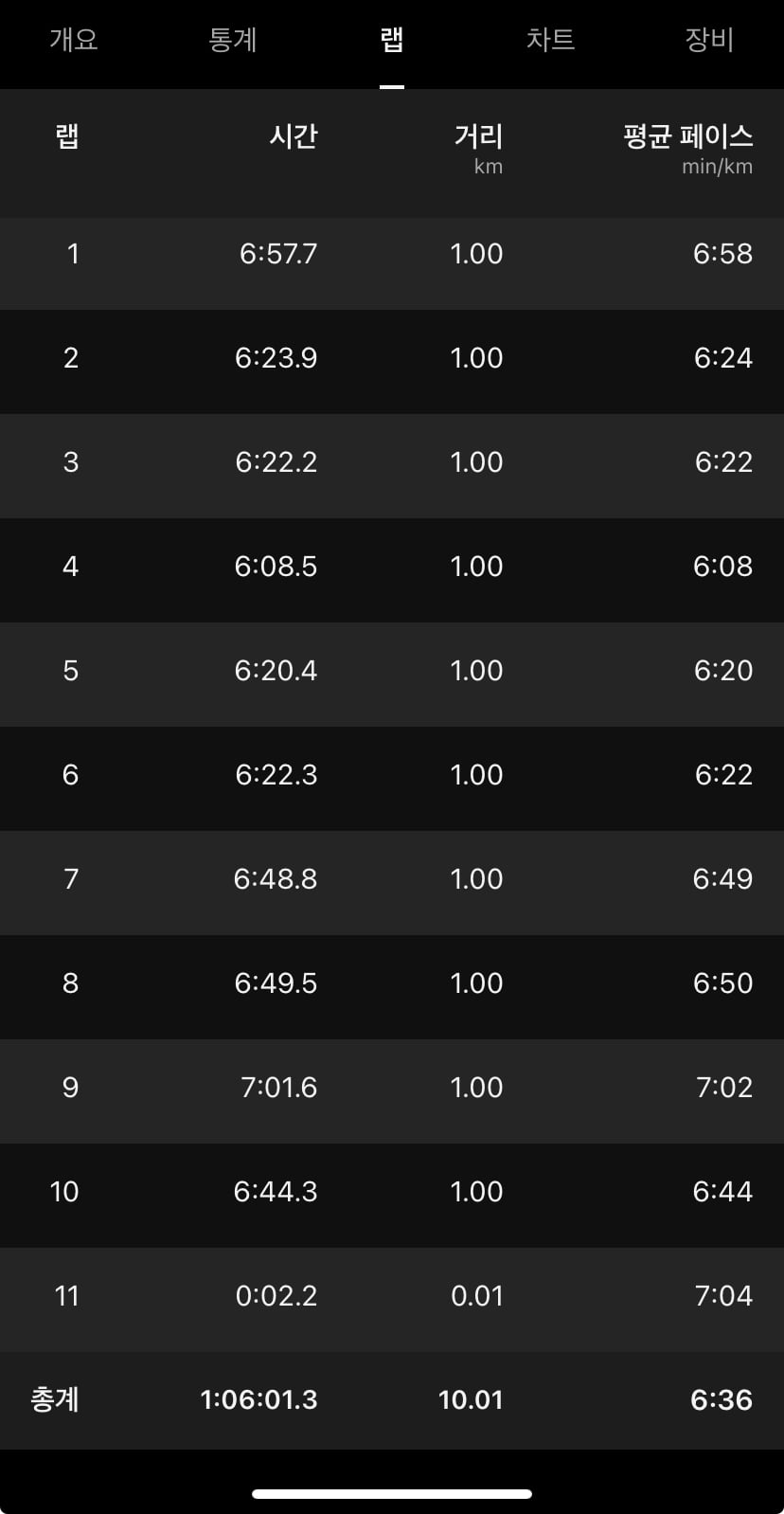Screen dimensions: 784x1514
Task: Switch to the 차트 tab
Action: (x=550, y=40)
